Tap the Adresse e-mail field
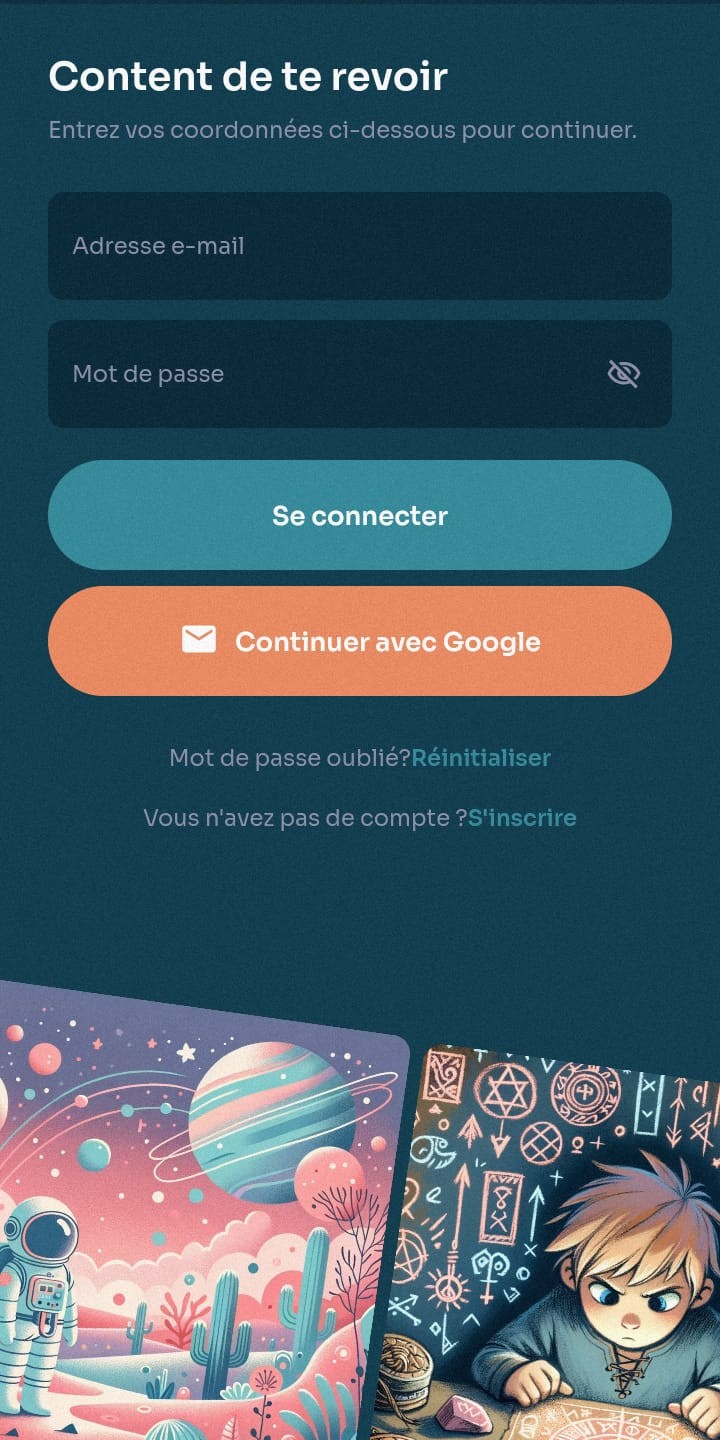Screen dimensions: 720x1440 click(360, 246)
